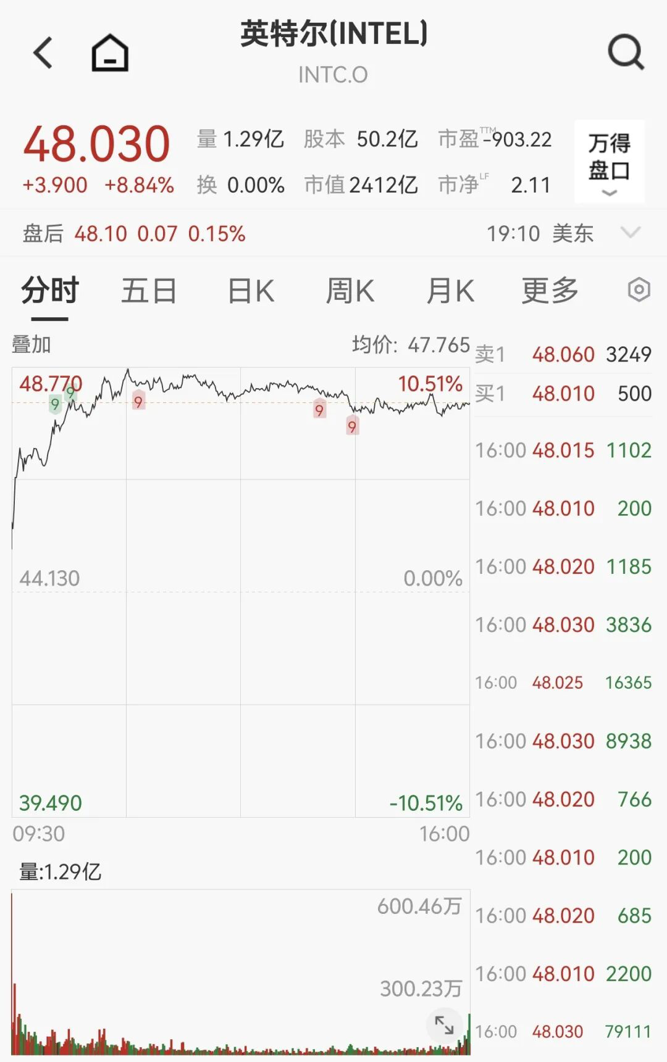The height and width of the screenshot is (1062, 667).
Task: Switch to the 五日 tab
Action: pos(149,291)
